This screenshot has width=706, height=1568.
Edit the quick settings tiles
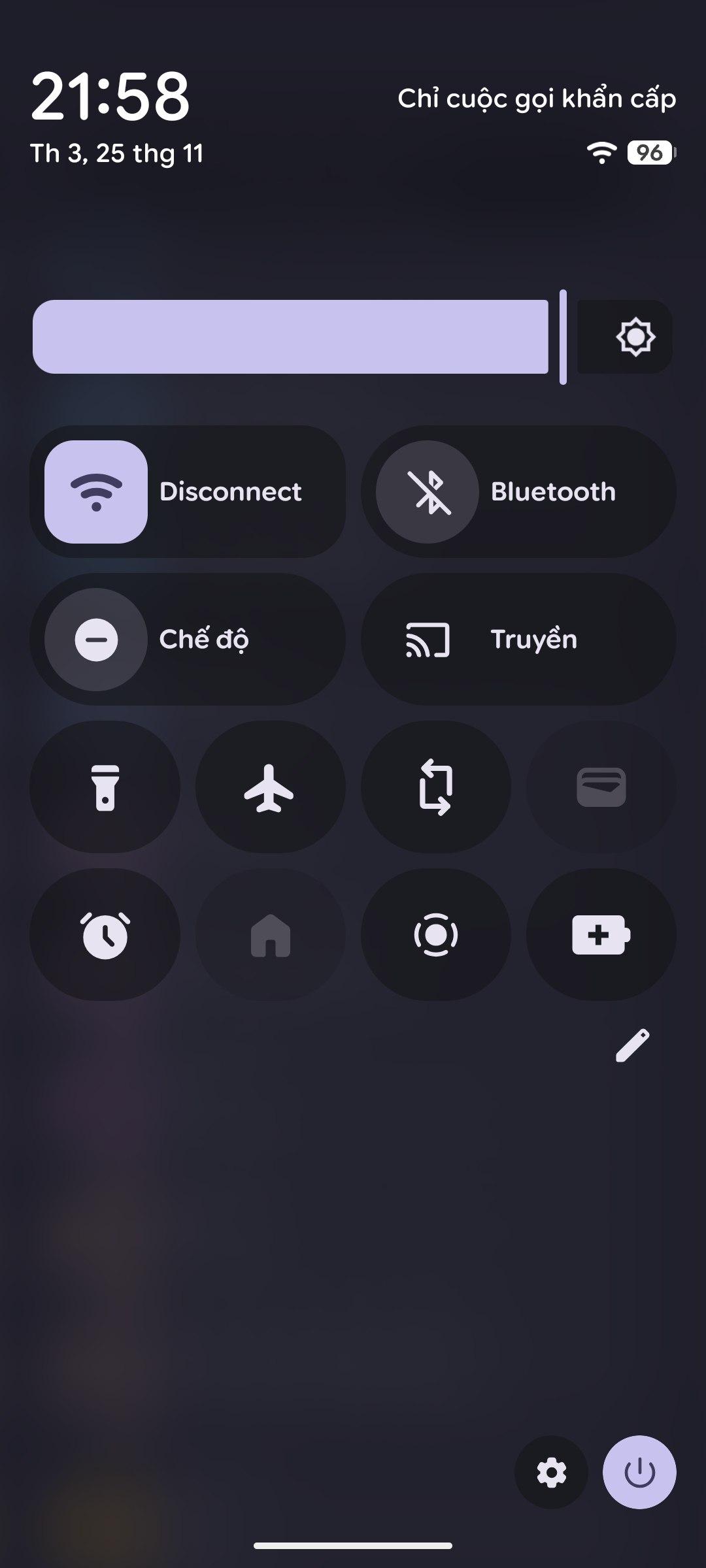point(633,1045)
